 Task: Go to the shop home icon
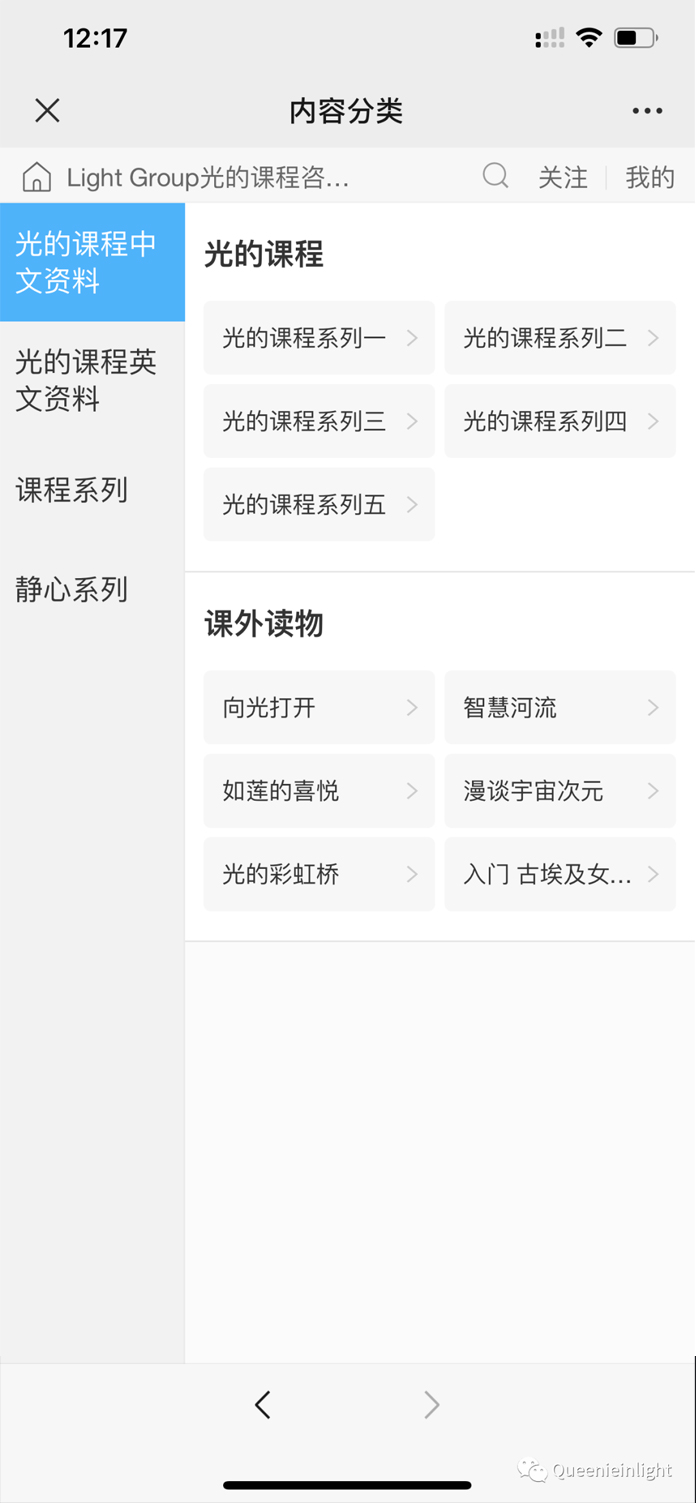click(x=37, y=177)
